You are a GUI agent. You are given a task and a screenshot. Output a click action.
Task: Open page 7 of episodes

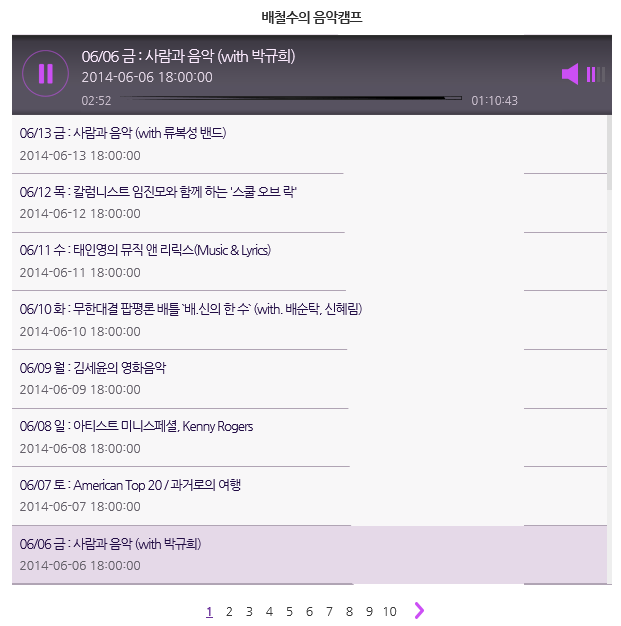point(329,612)
